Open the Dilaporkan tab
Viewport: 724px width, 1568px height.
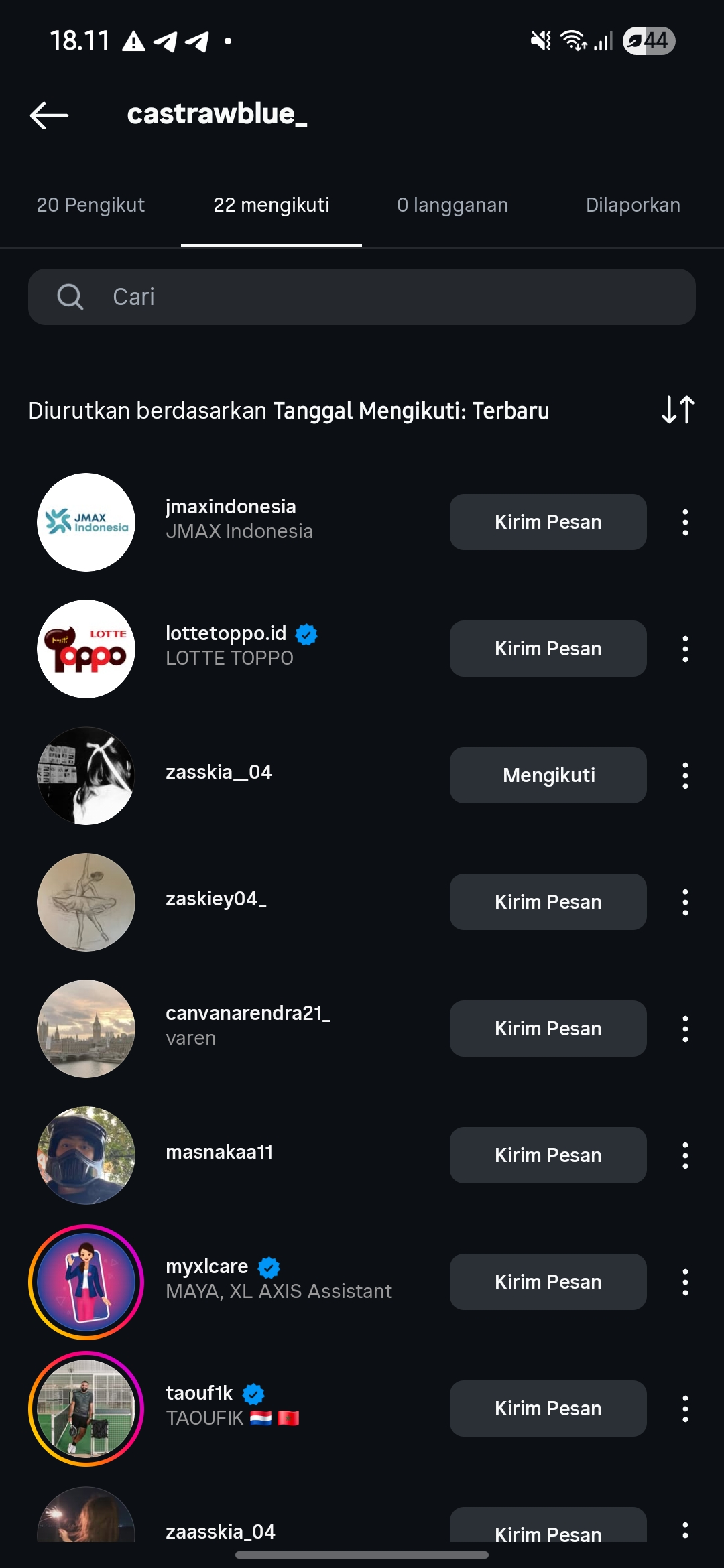[633, 205]
